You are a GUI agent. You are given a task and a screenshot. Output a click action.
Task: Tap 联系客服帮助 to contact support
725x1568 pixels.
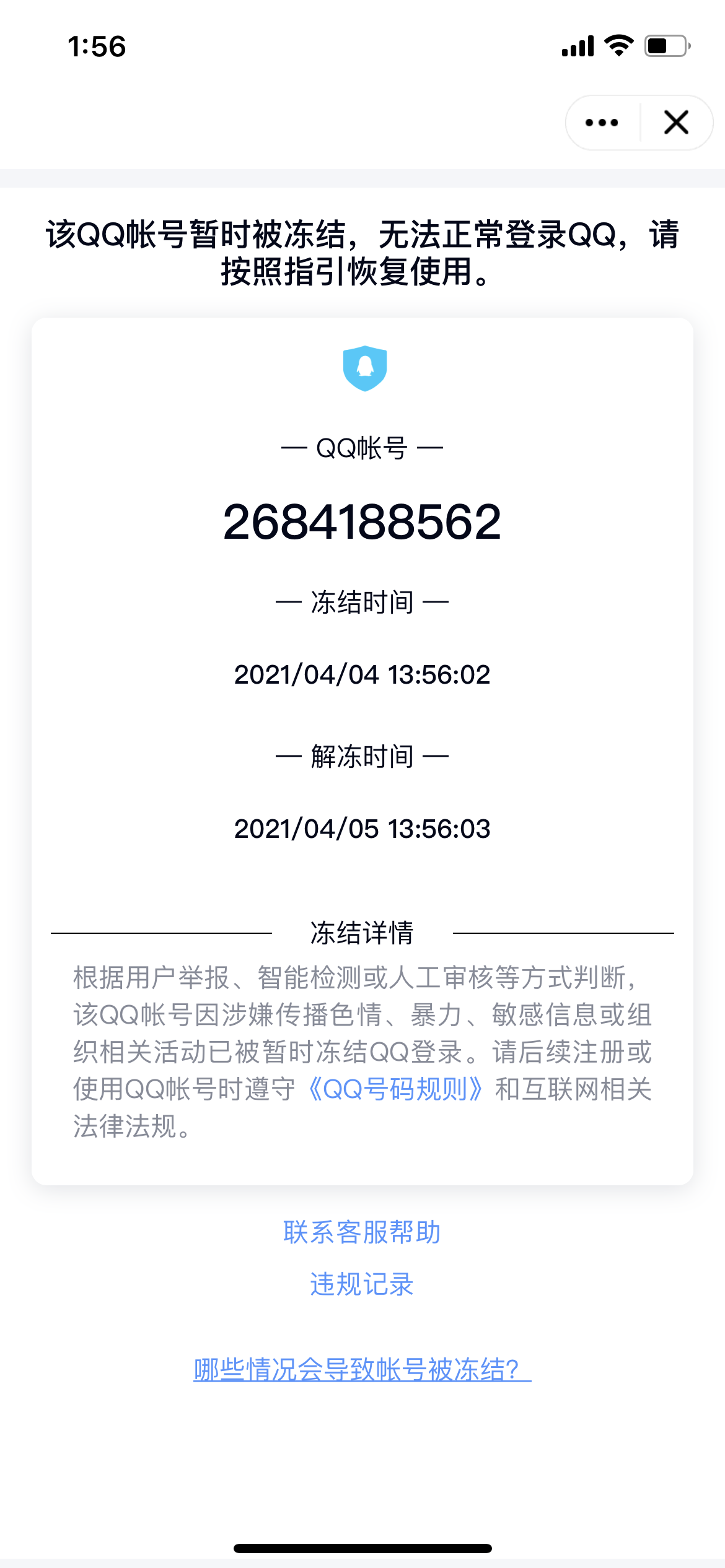(x=362, y=1232)
